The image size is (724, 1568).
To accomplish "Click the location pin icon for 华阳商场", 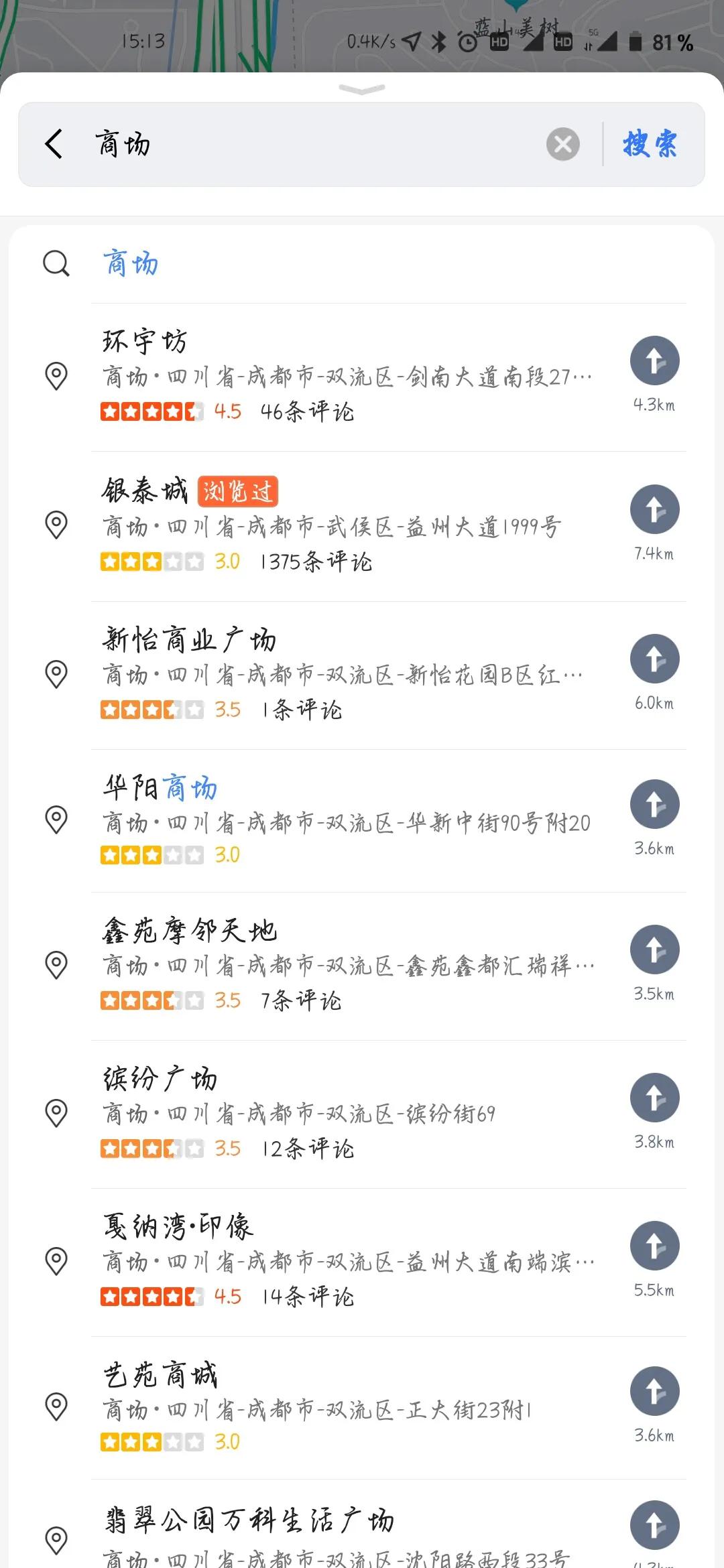I will pos(55,819).
